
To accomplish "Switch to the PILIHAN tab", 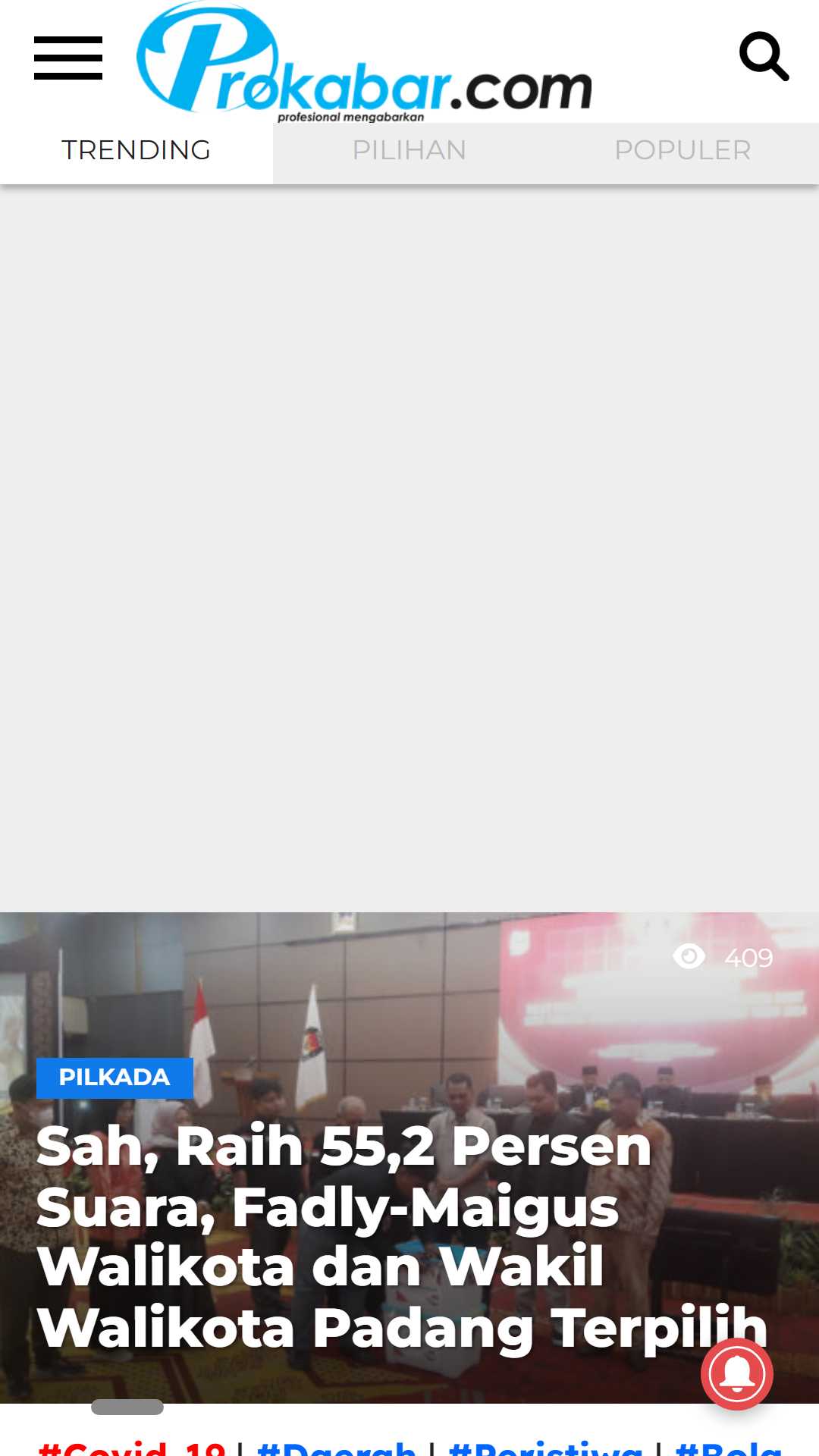I will 409,150.
